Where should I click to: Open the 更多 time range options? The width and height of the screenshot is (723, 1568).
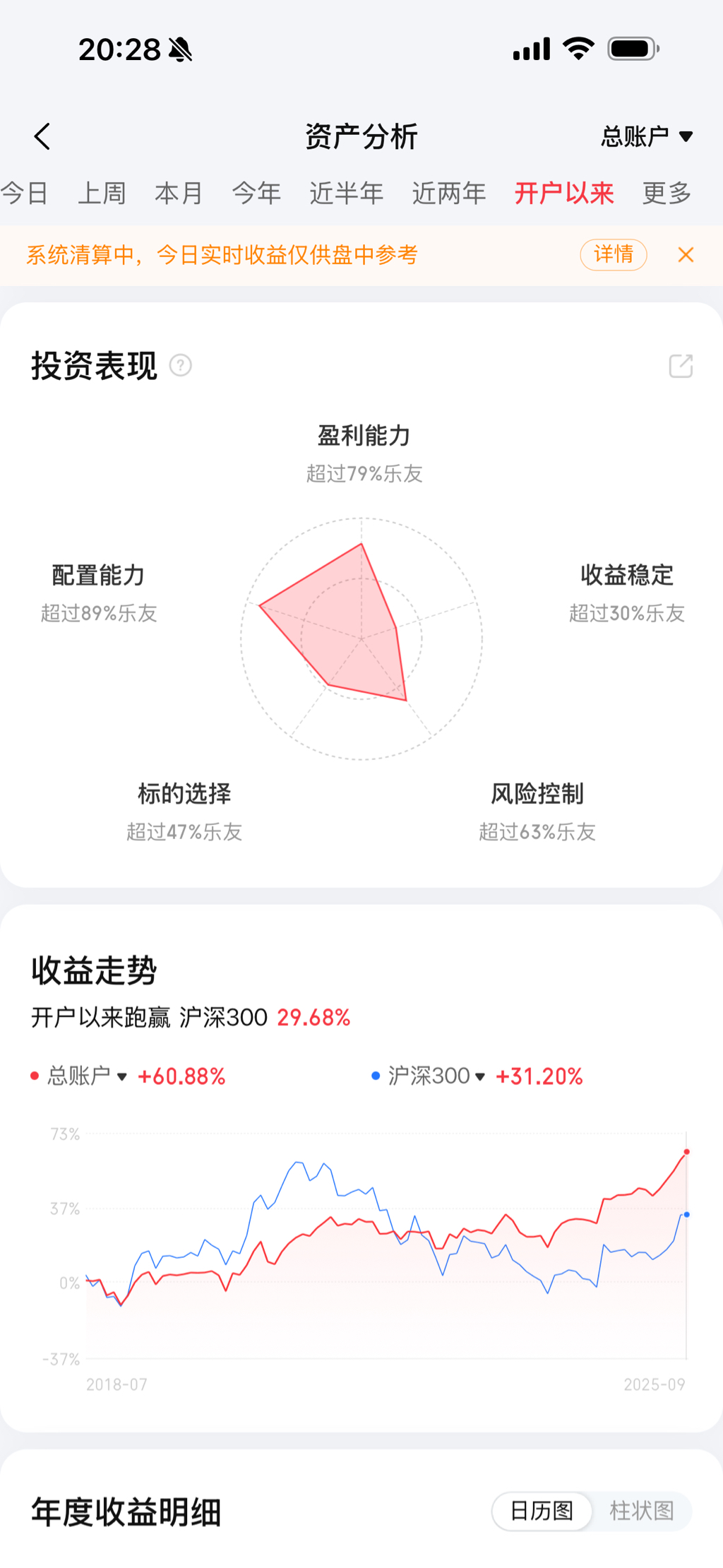click(x=666, y=193)
